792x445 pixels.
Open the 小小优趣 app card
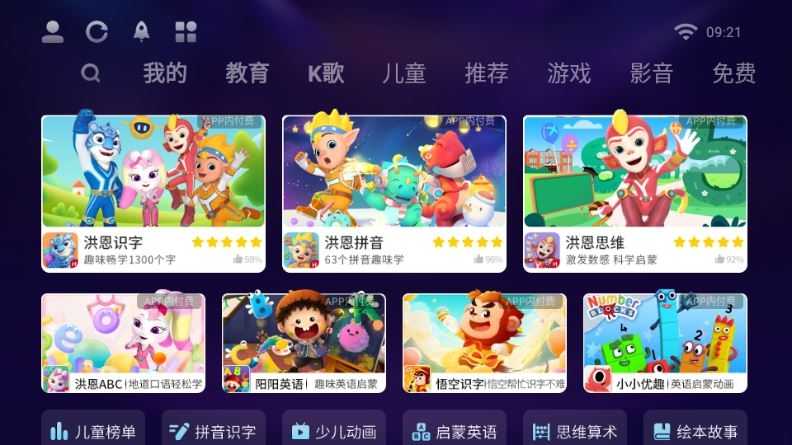[x=665, y=343]
